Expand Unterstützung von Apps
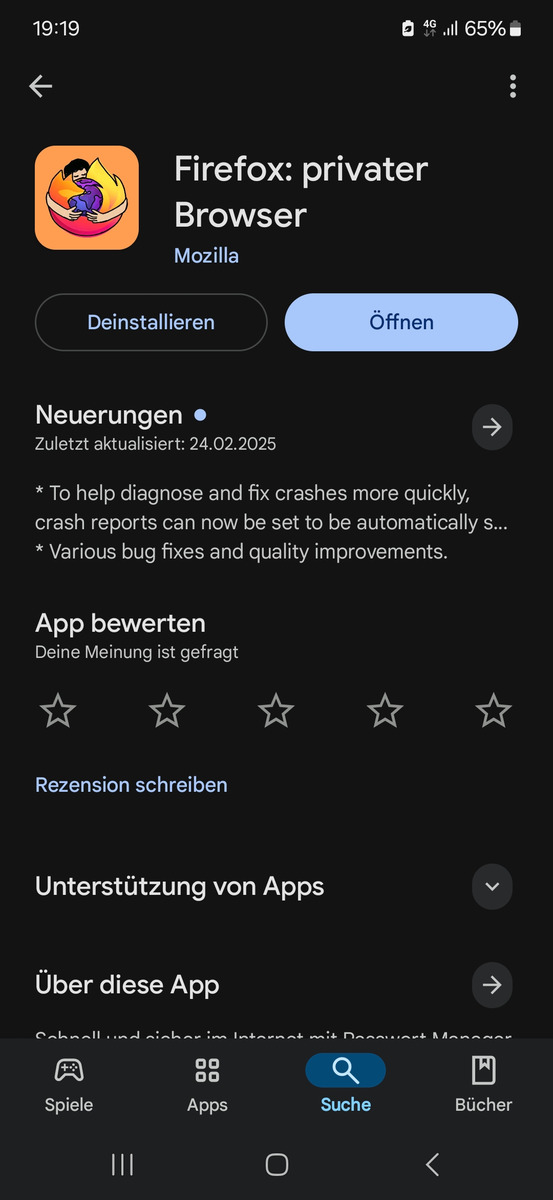553x1200 pixels. [x=492, y=887]
